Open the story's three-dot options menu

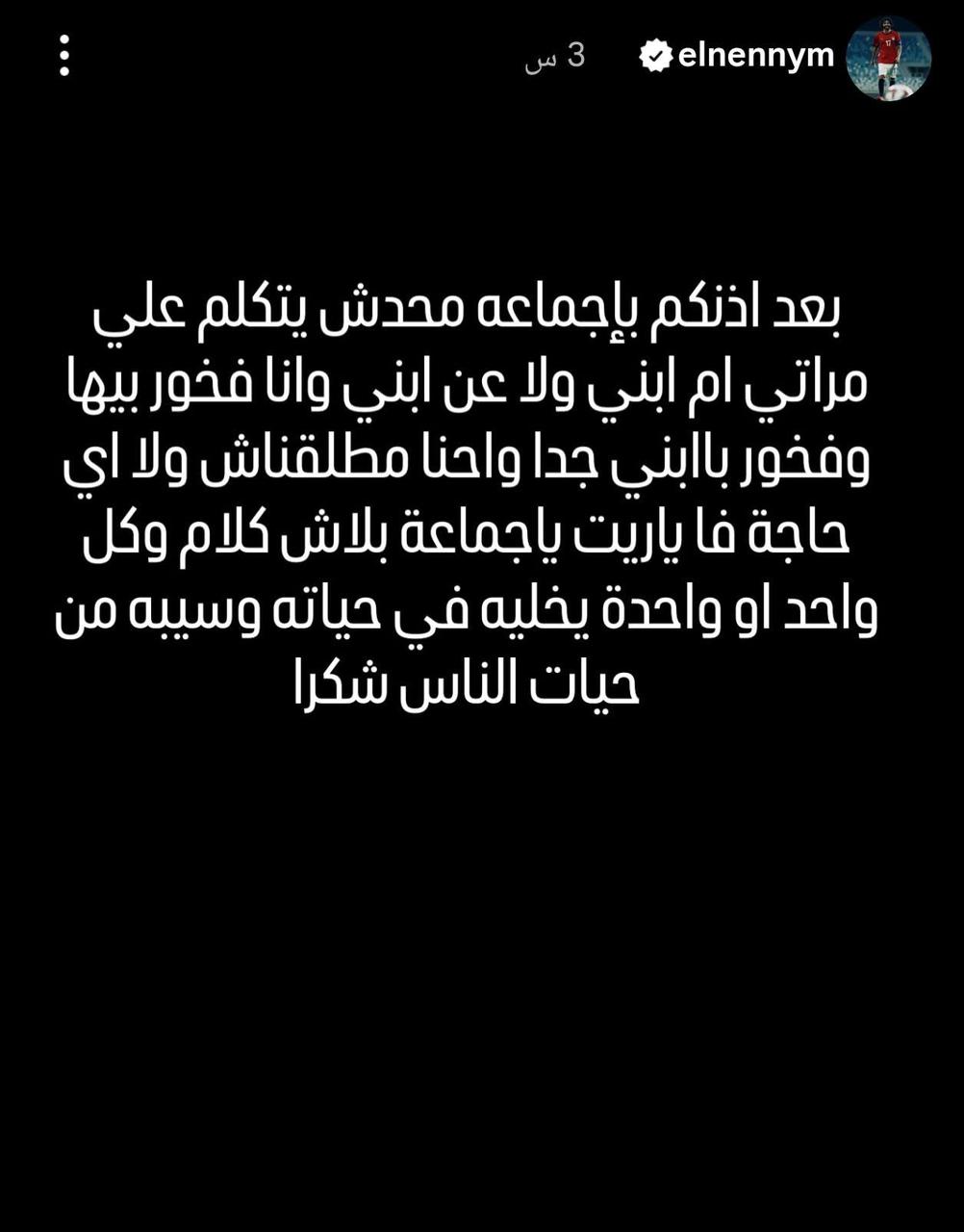coord(64,56)
